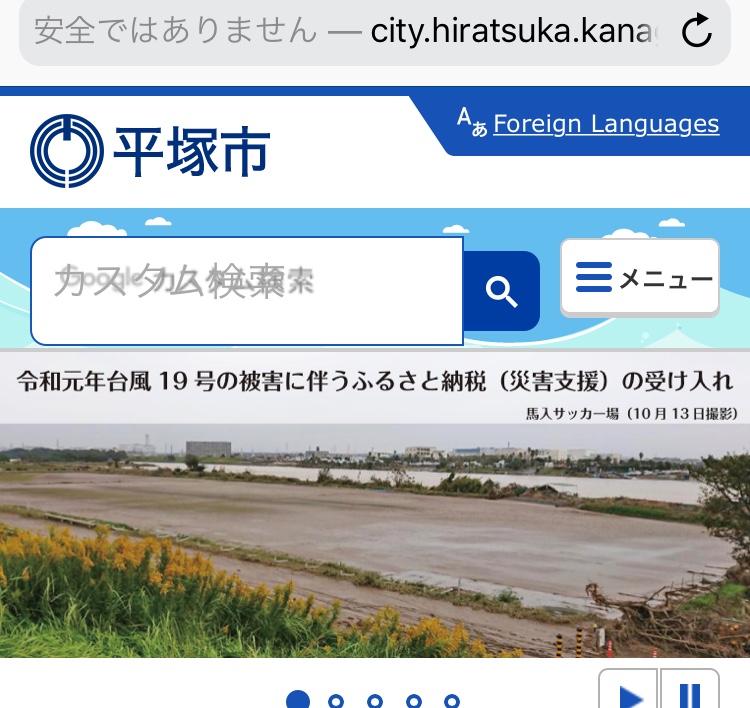Jump to the second slide dot
Screen dimensions: 750x708
coord(336,700)
